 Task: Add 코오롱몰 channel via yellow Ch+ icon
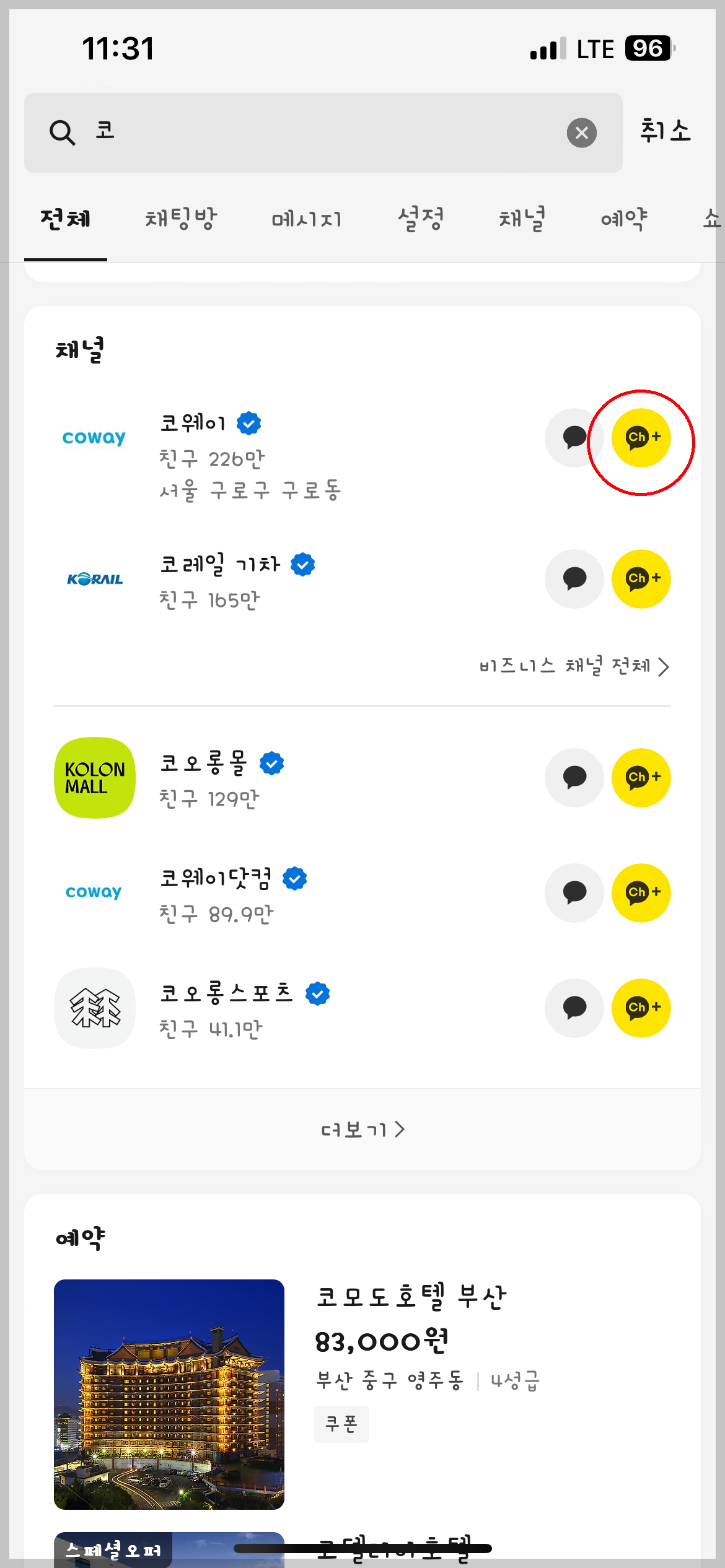click(641, 778)
